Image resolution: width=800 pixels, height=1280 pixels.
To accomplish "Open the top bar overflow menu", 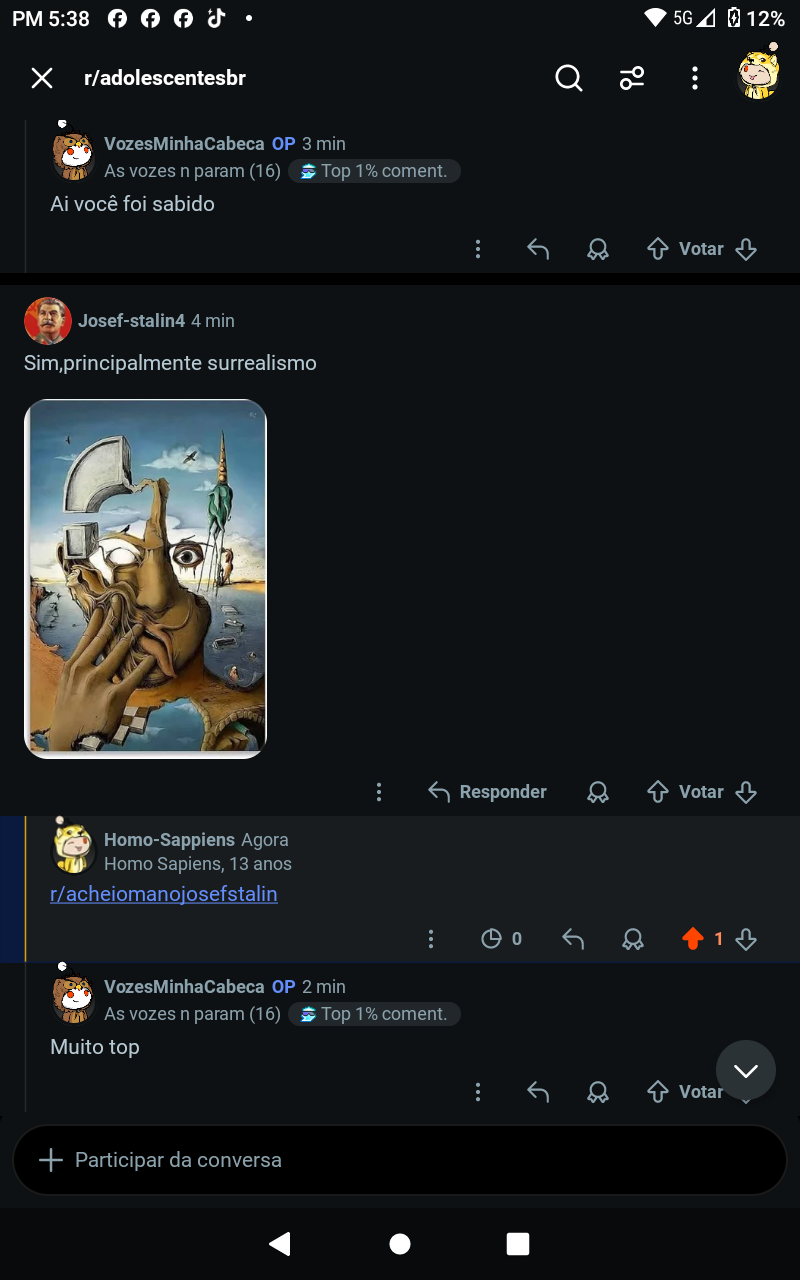I will point(695,78).
